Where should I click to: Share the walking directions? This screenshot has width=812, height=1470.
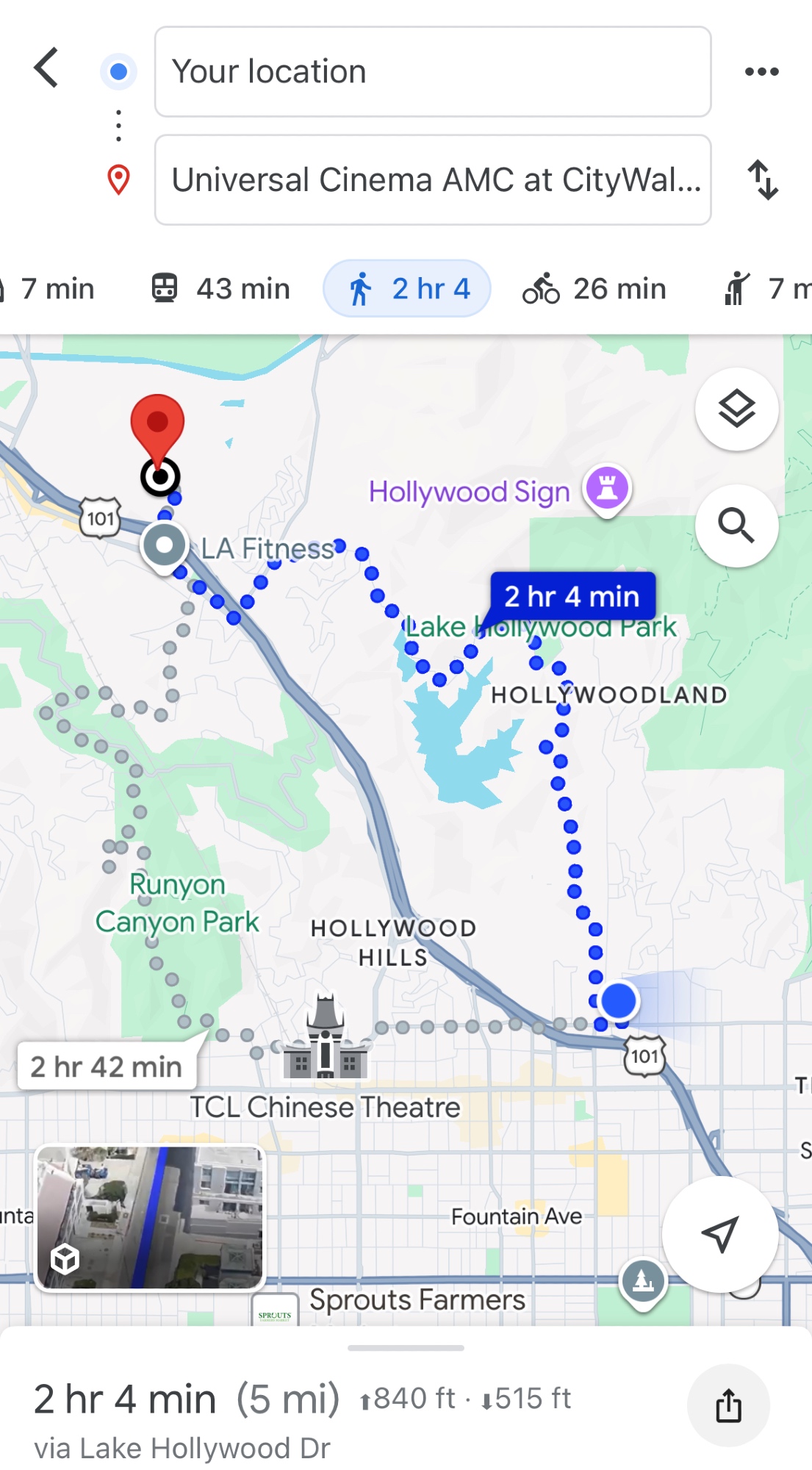[728, 1405]
